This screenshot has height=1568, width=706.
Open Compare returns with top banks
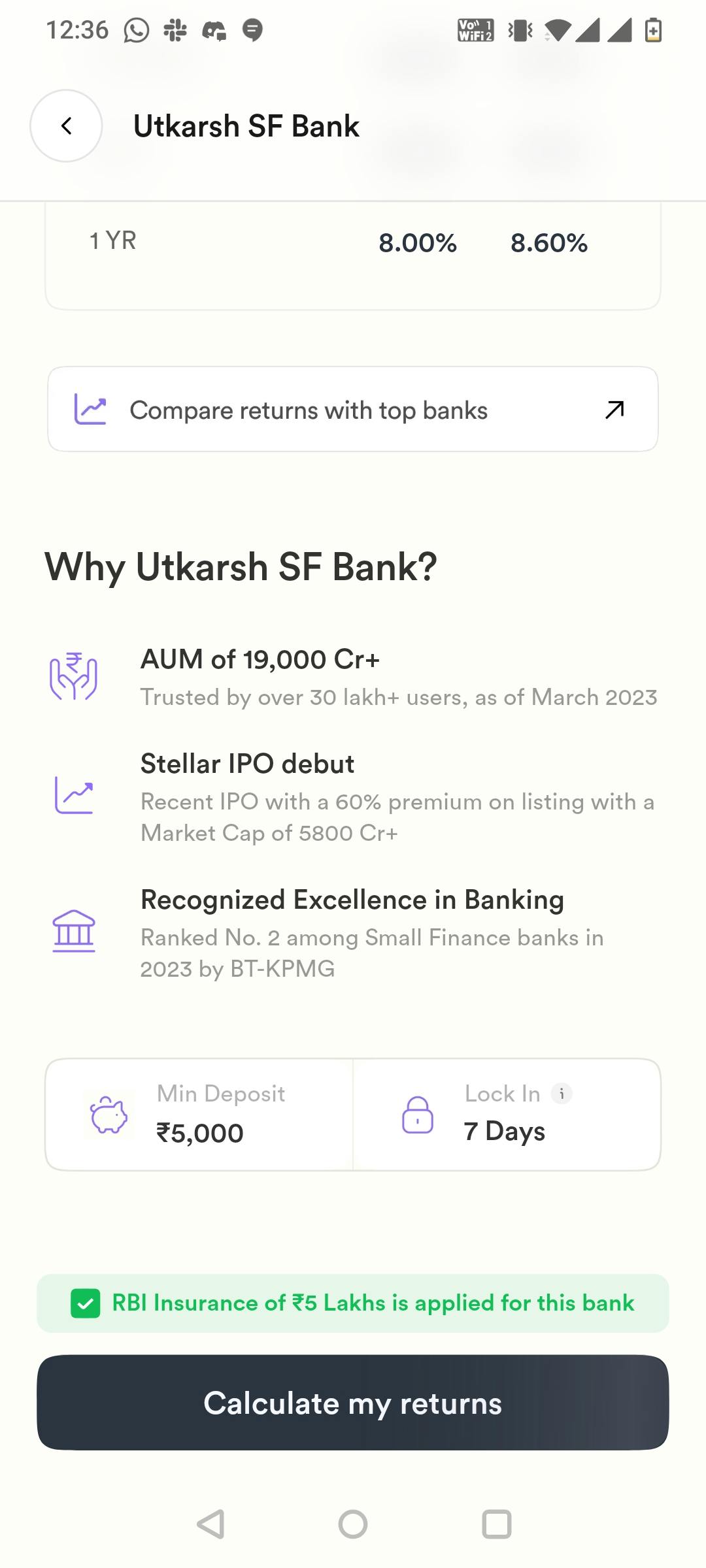tap(352, 410)
